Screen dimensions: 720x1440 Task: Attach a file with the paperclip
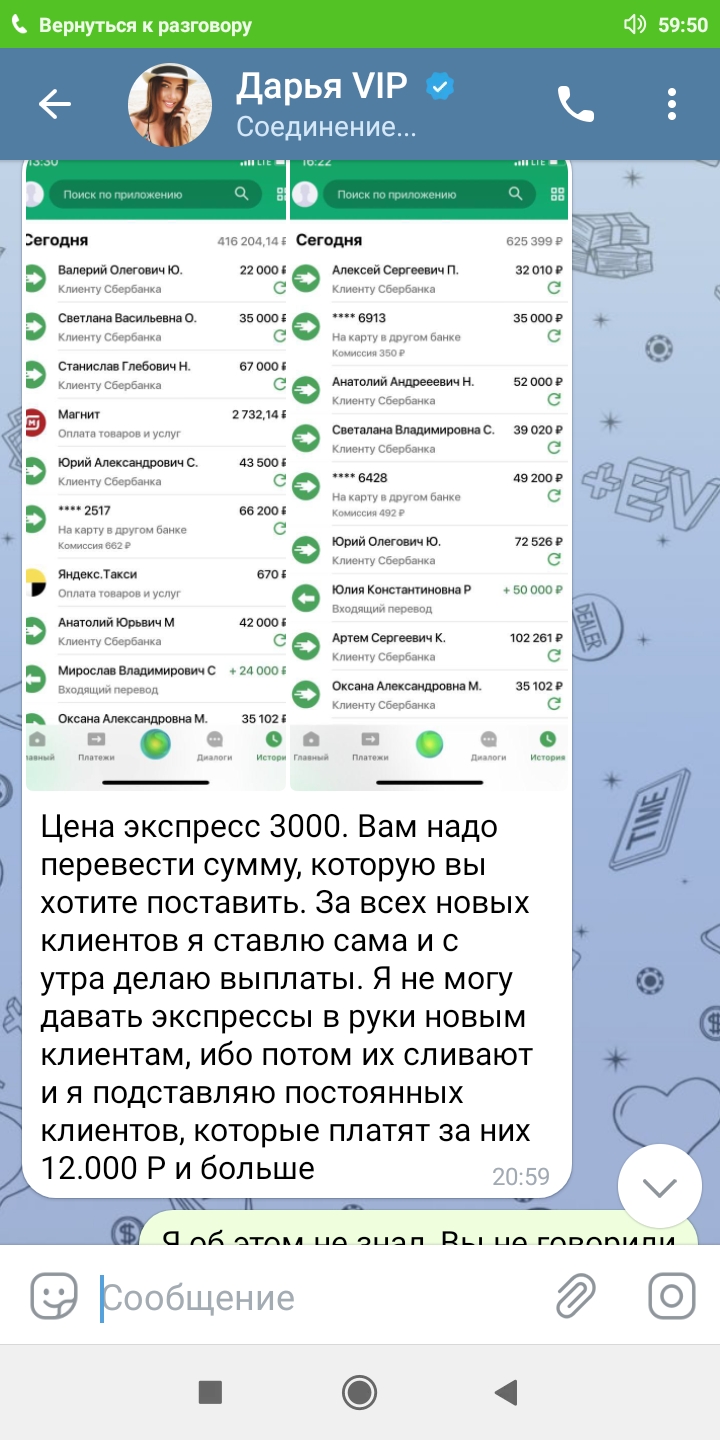click(575, 1297)
